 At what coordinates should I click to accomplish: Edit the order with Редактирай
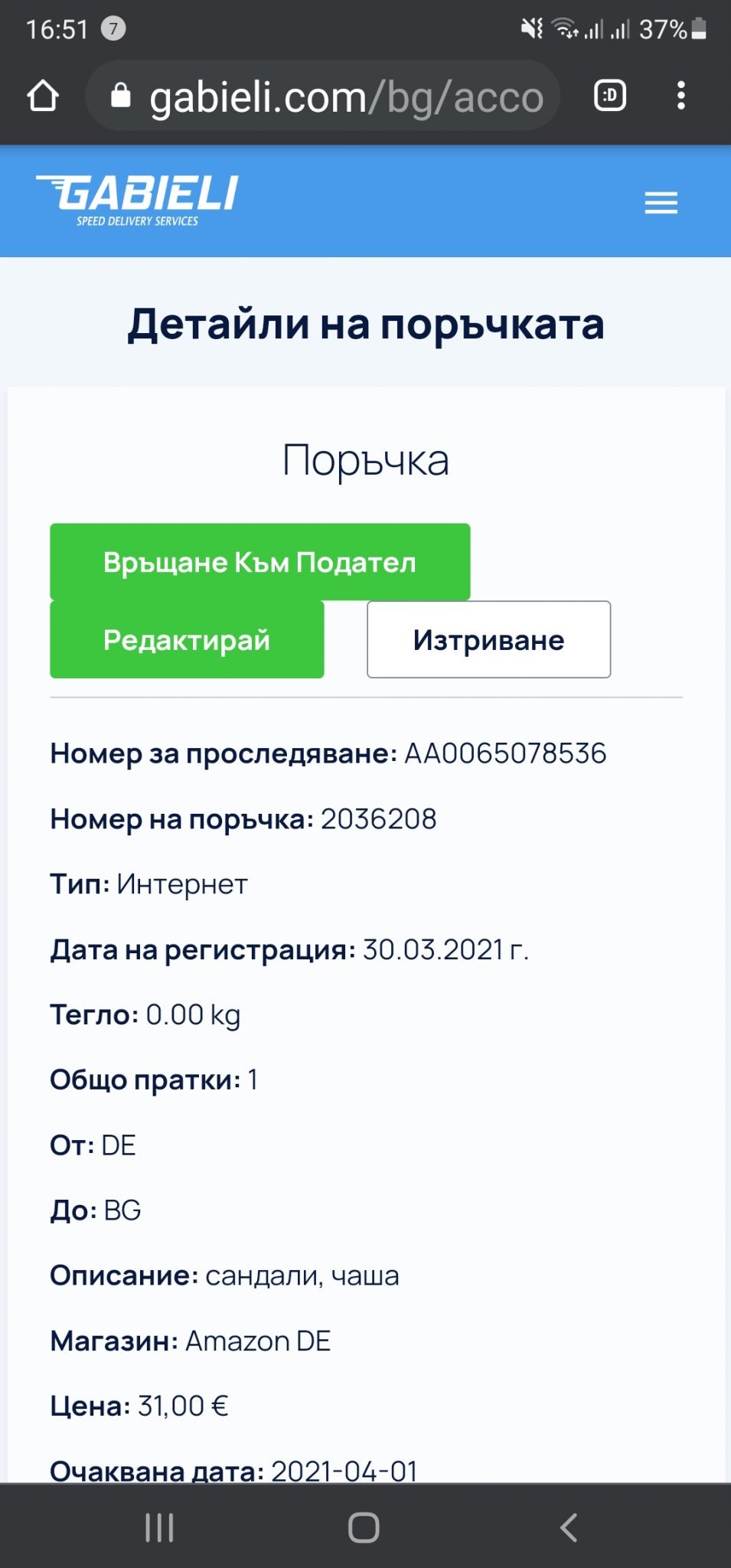coord(187,639)
